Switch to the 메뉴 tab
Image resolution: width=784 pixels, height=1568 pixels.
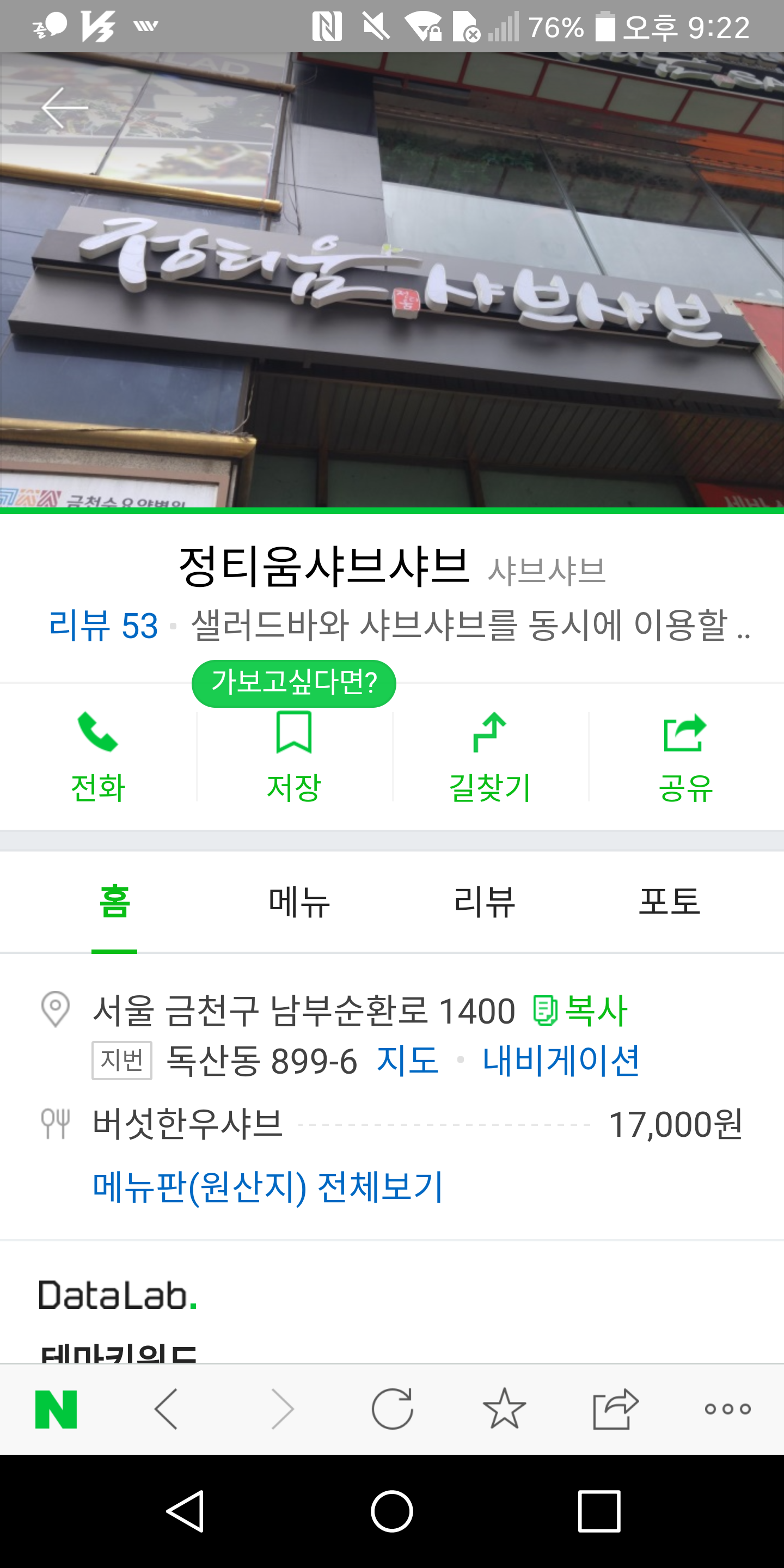(x=299, y=902)
